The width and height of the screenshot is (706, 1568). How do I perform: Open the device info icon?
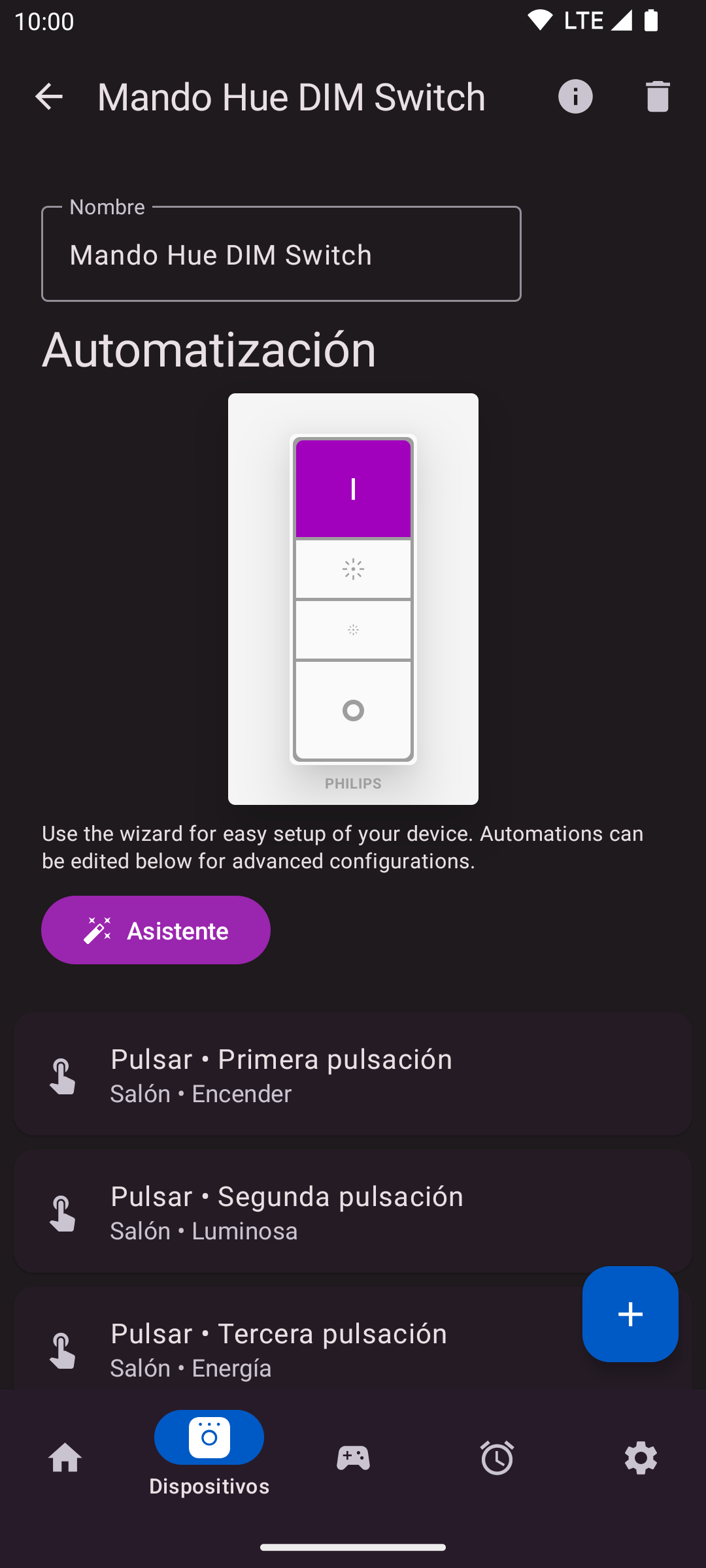(x=575, y=97)
